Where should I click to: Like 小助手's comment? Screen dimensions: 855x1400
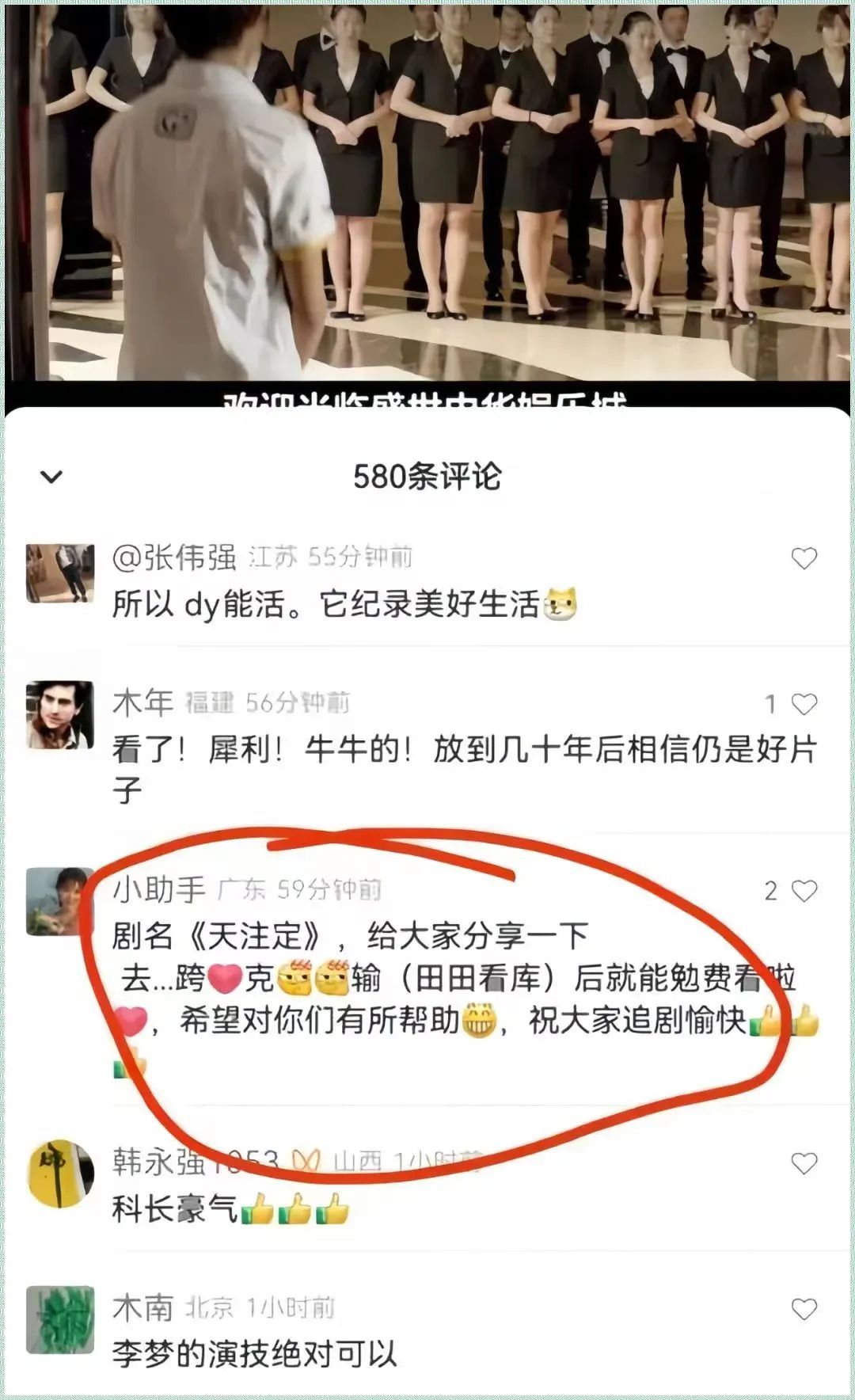tap(804, 891)
